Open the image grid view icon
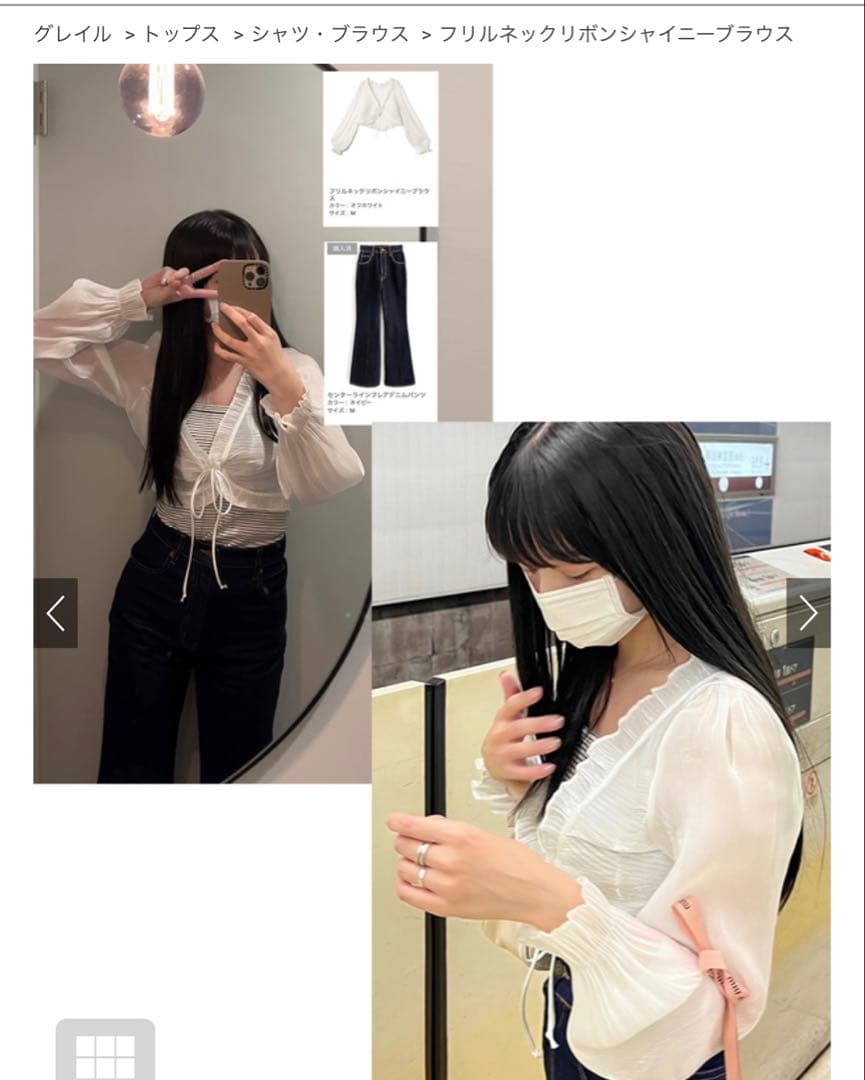The height and width of the screenshot is (1080, 865). pyautogui.click(x=105, y=1050)
